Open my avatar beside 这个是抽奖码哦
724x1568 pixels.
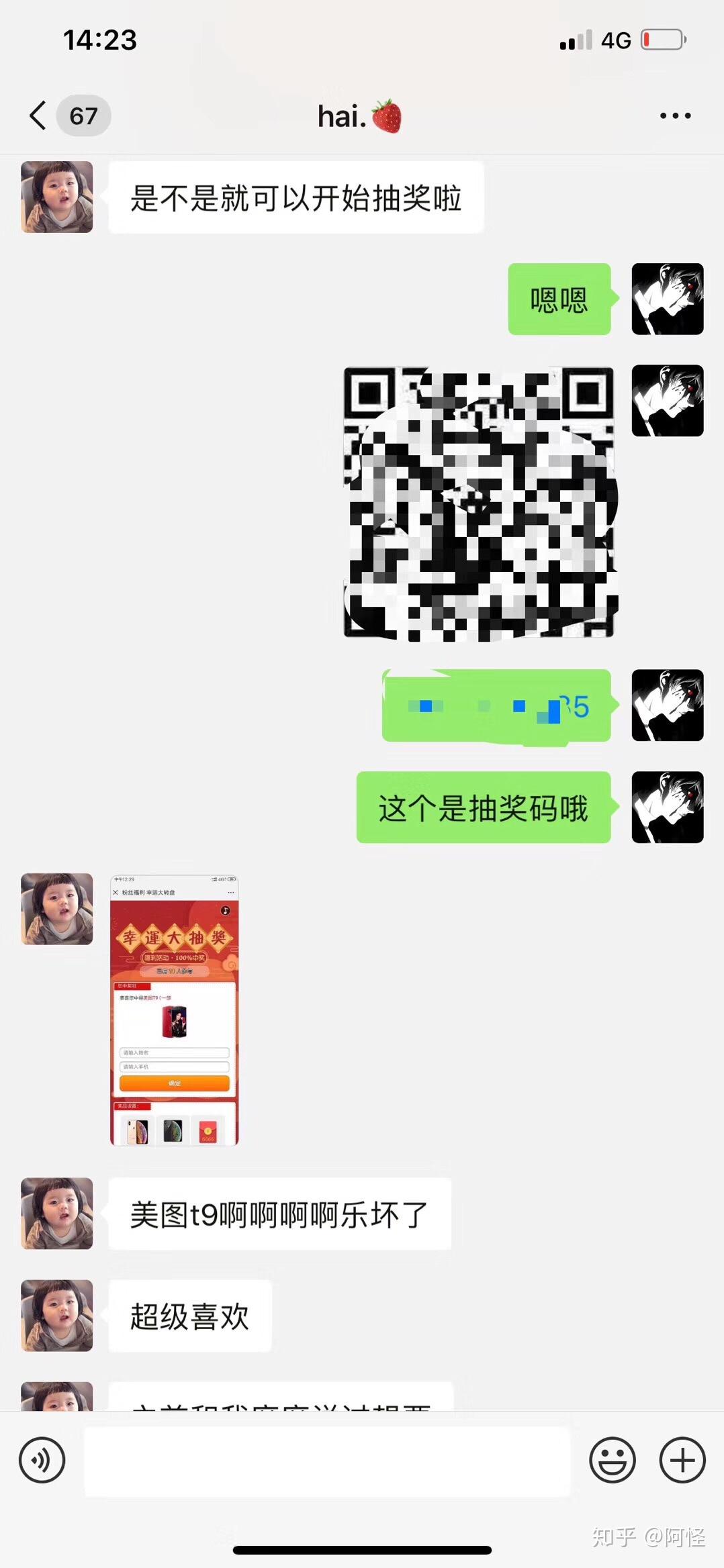pos(668,807)
